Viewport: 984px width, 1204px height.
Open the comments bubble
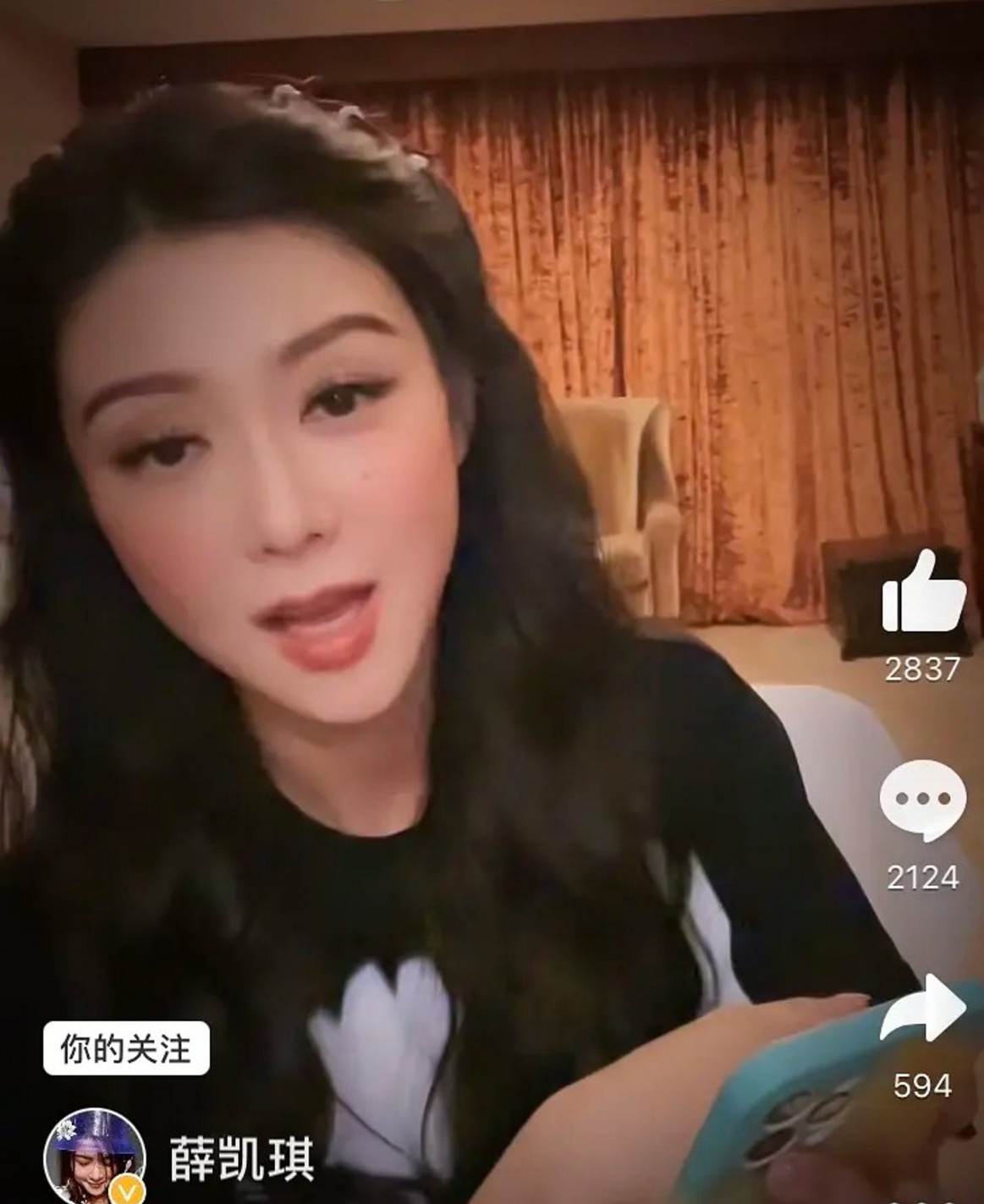pos(922,799)
